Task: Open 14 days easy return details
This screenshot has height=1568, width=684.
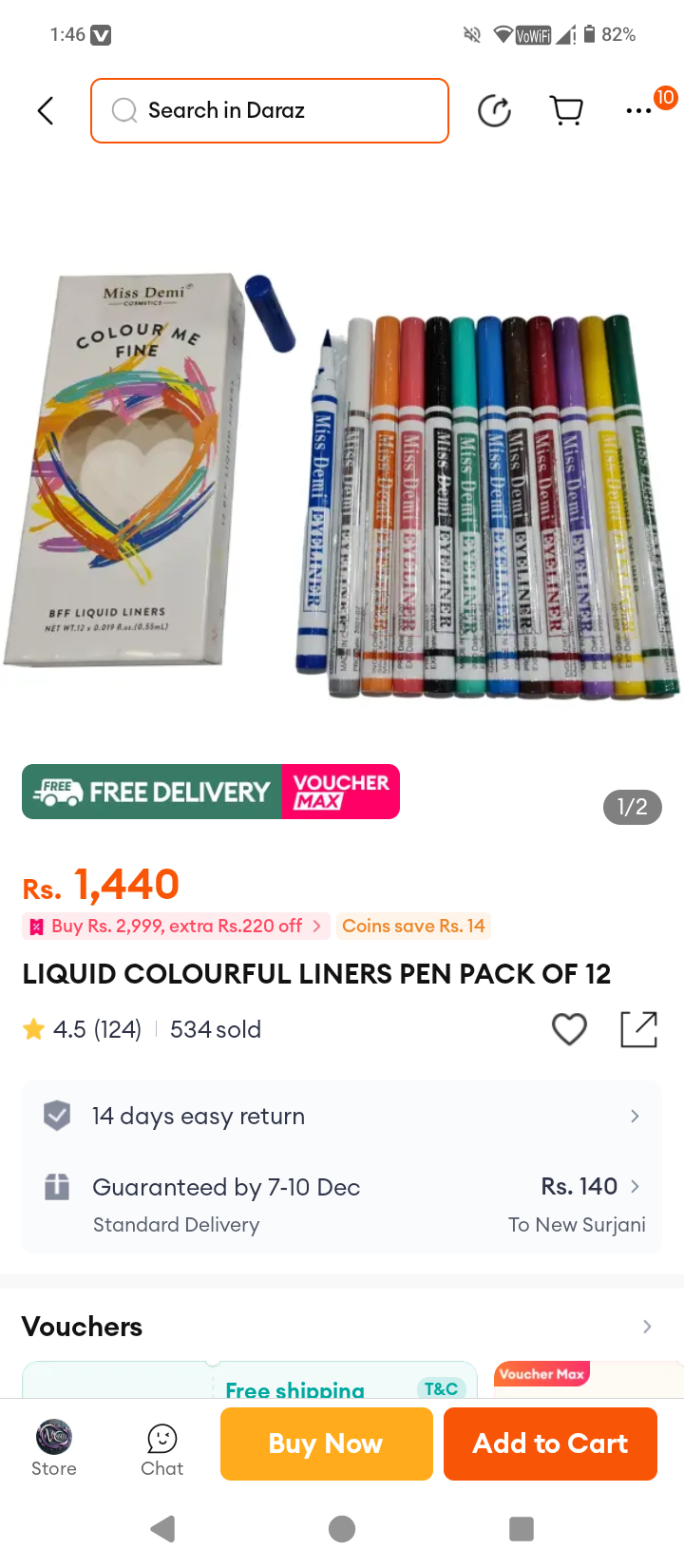Action: pyautogui.click(x=342, y=1116)
